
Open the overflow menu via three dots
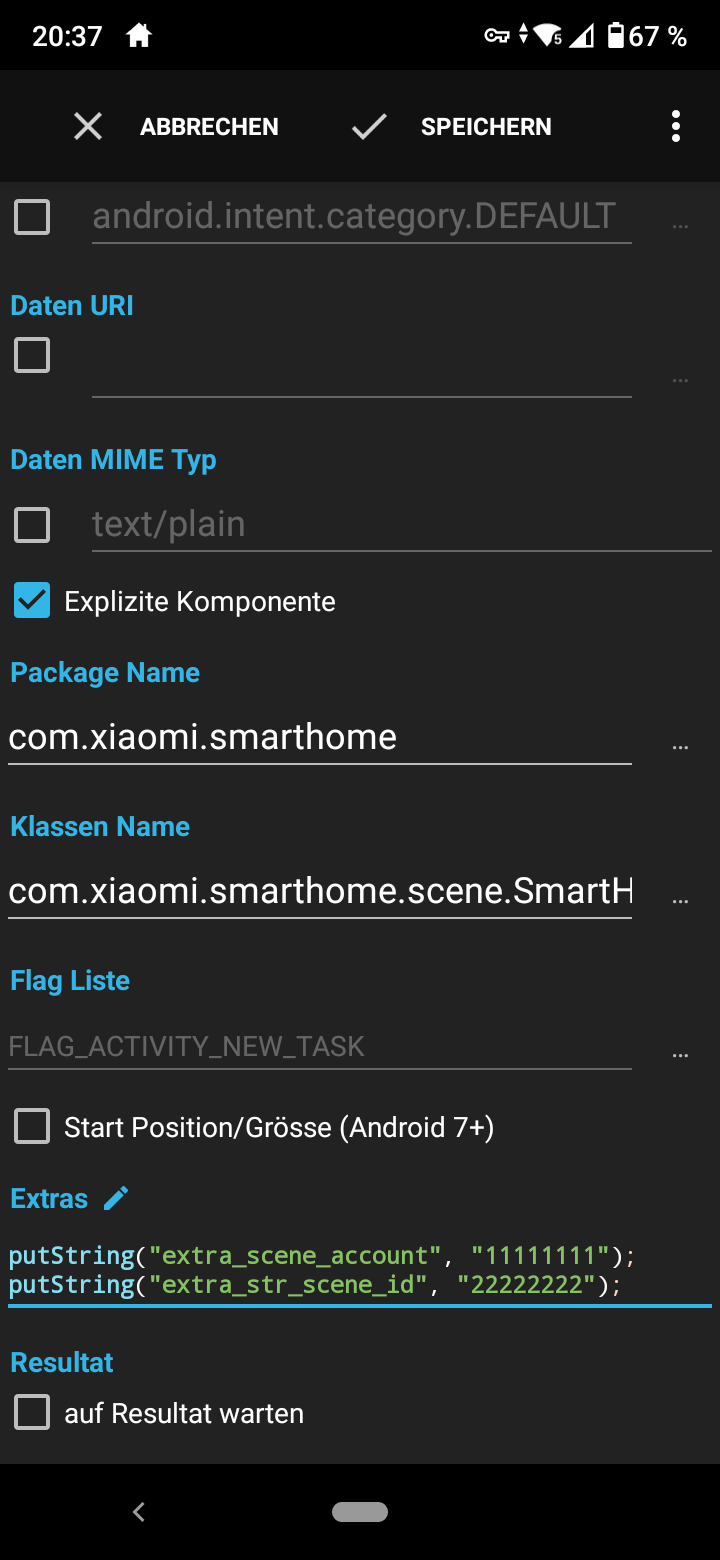676,126
